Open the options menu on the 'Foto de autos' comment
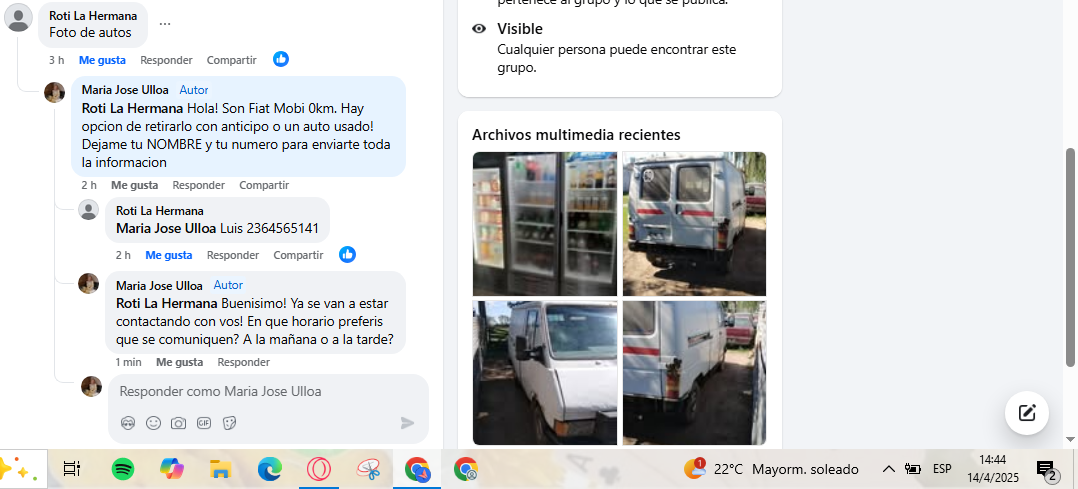Viewport: 1078px width, 489px height. point(165,24)
